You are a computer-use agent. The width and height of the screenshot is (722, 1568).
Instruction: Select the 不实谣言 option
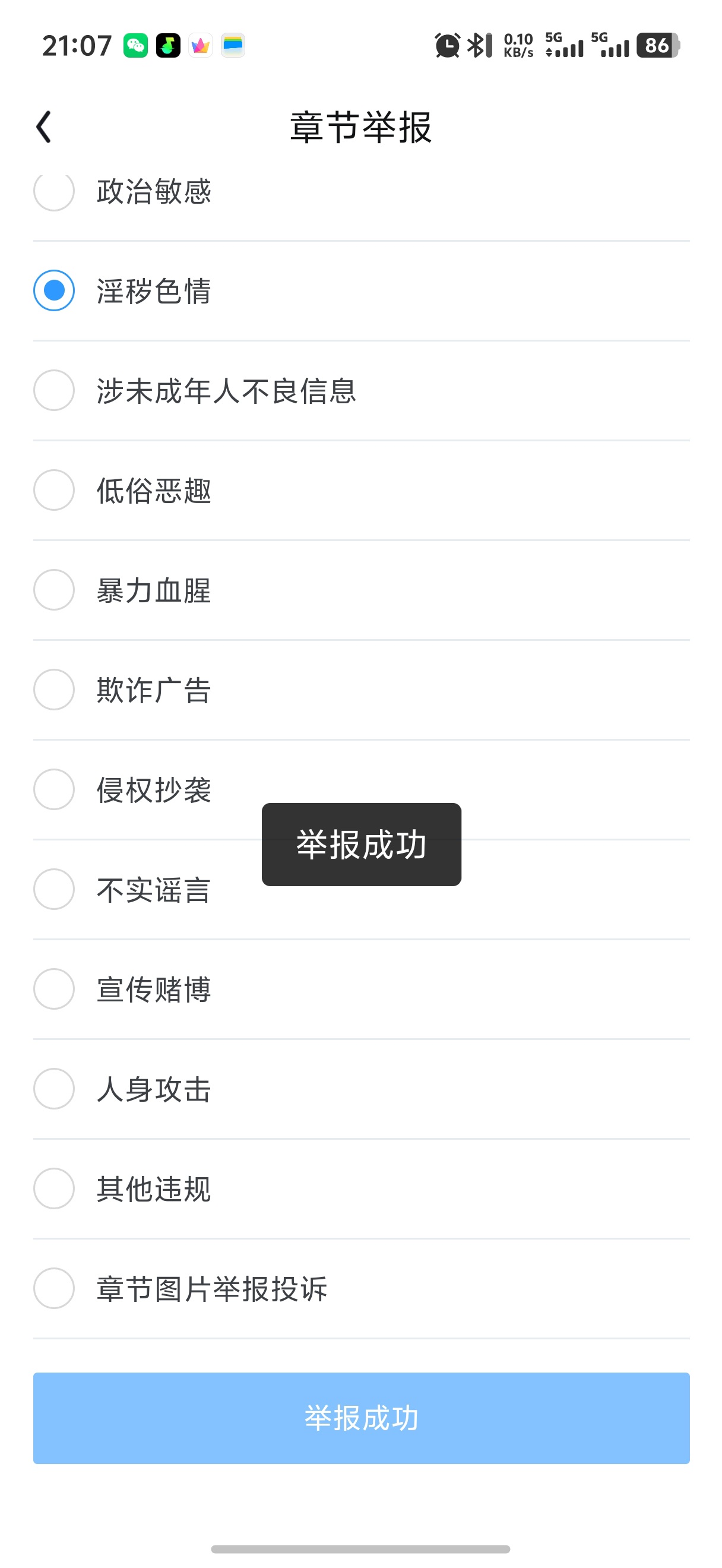point(362,890)
